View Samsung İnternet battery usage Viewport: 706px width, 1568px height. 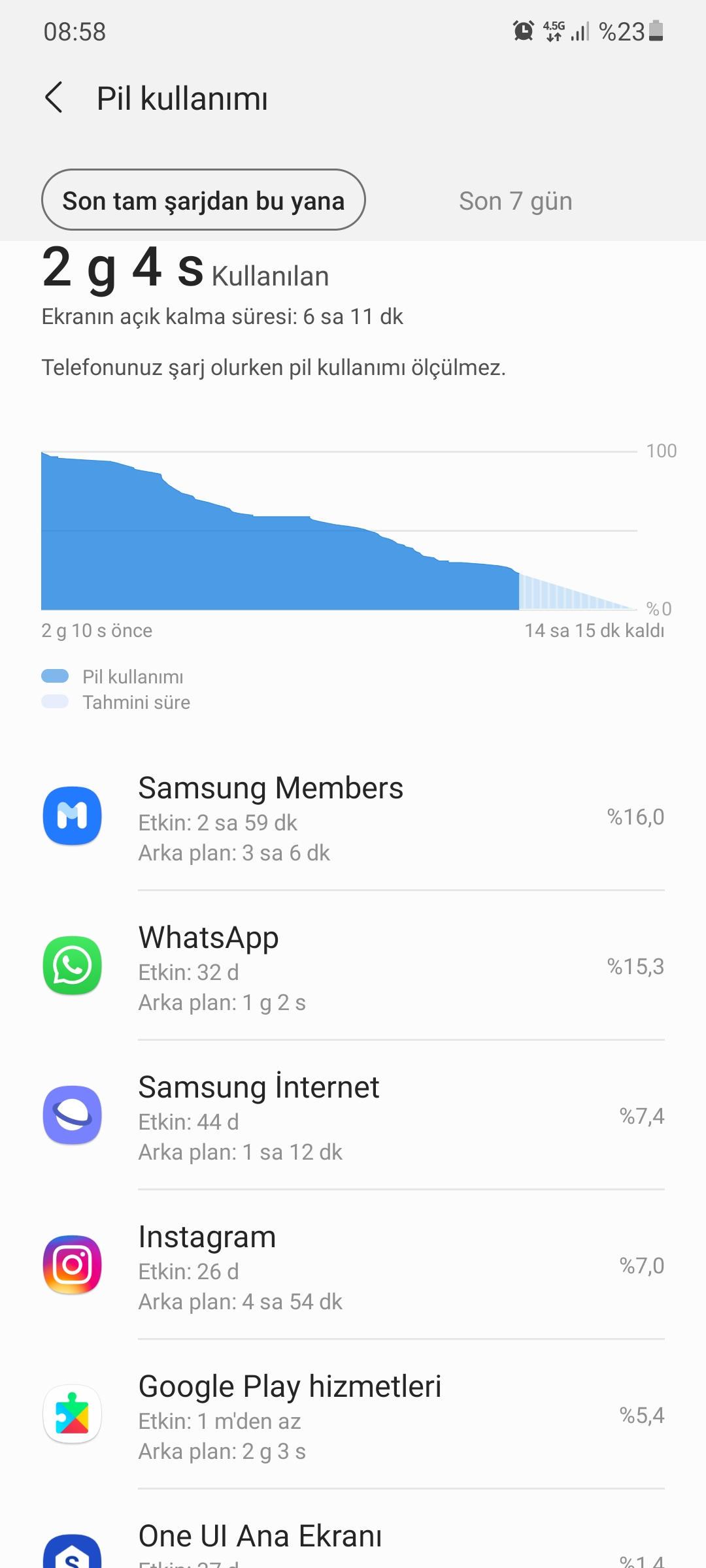click(x=353, y=1116)
